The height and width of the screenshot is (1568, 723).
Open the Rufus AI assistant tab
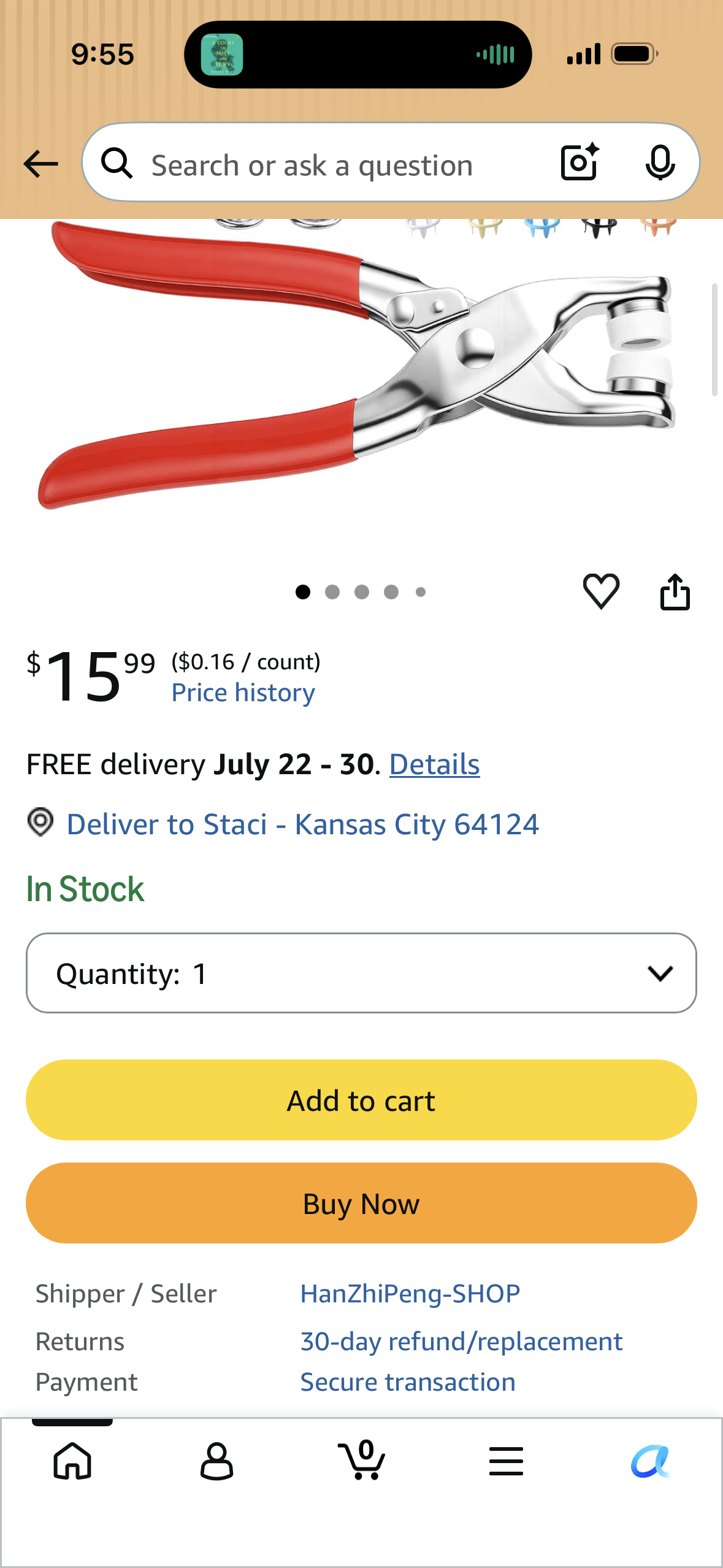point(650,1461)
